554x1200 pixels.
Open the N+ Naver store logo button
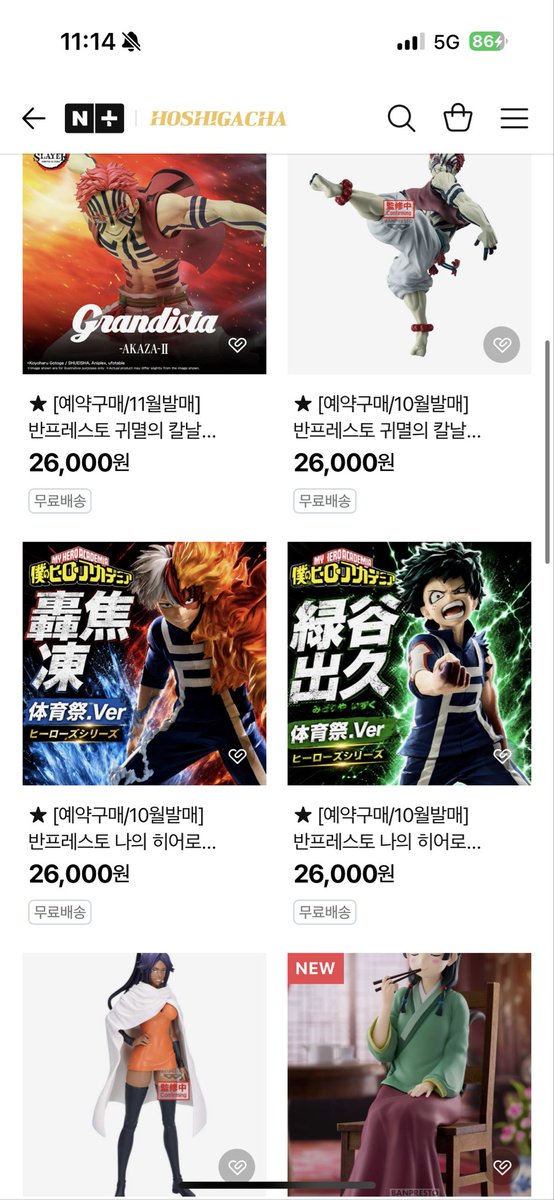tap(95, 118)
